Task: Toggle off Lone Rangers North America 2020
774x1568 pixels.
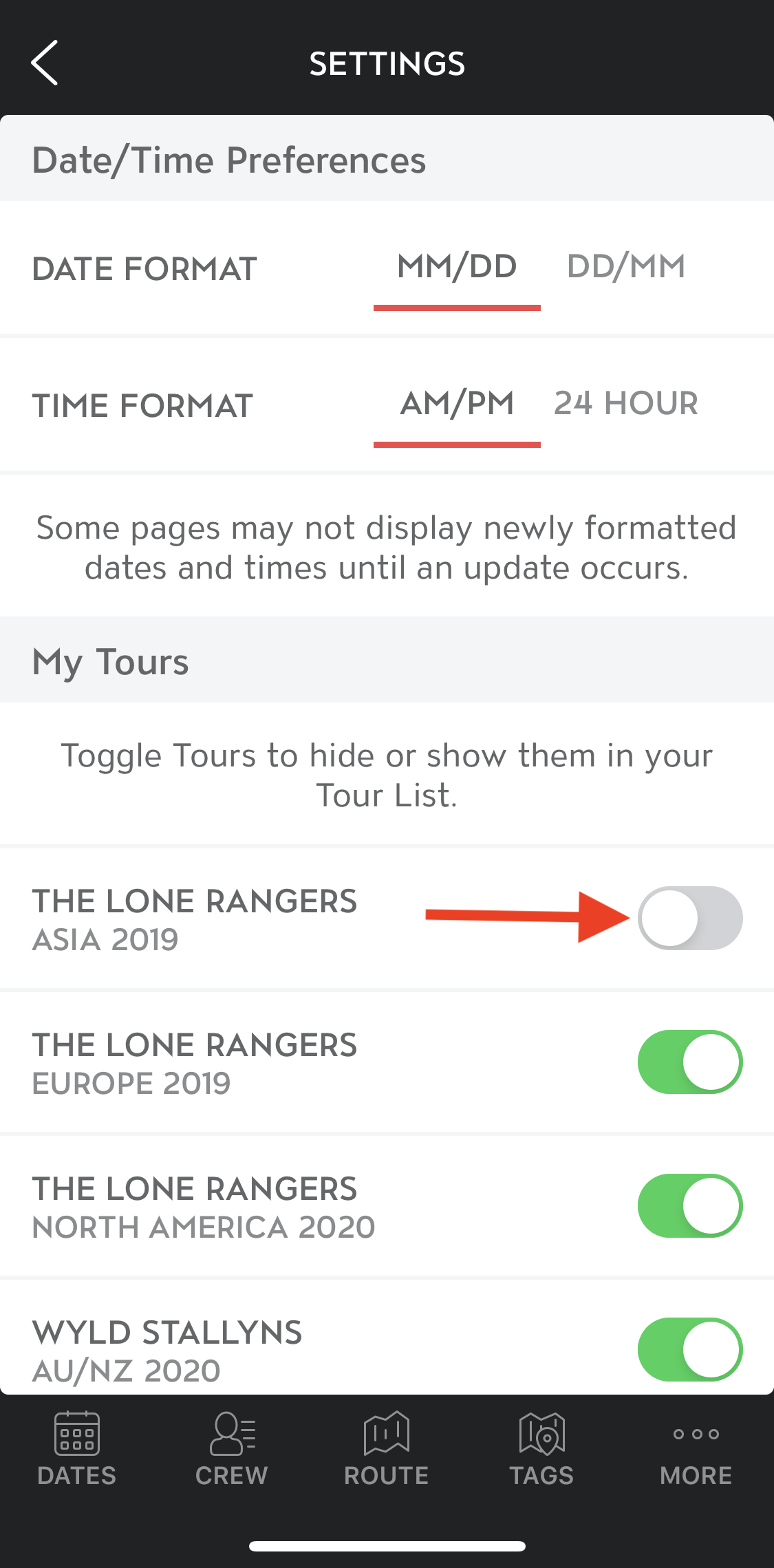Action: pos(690,1205)
